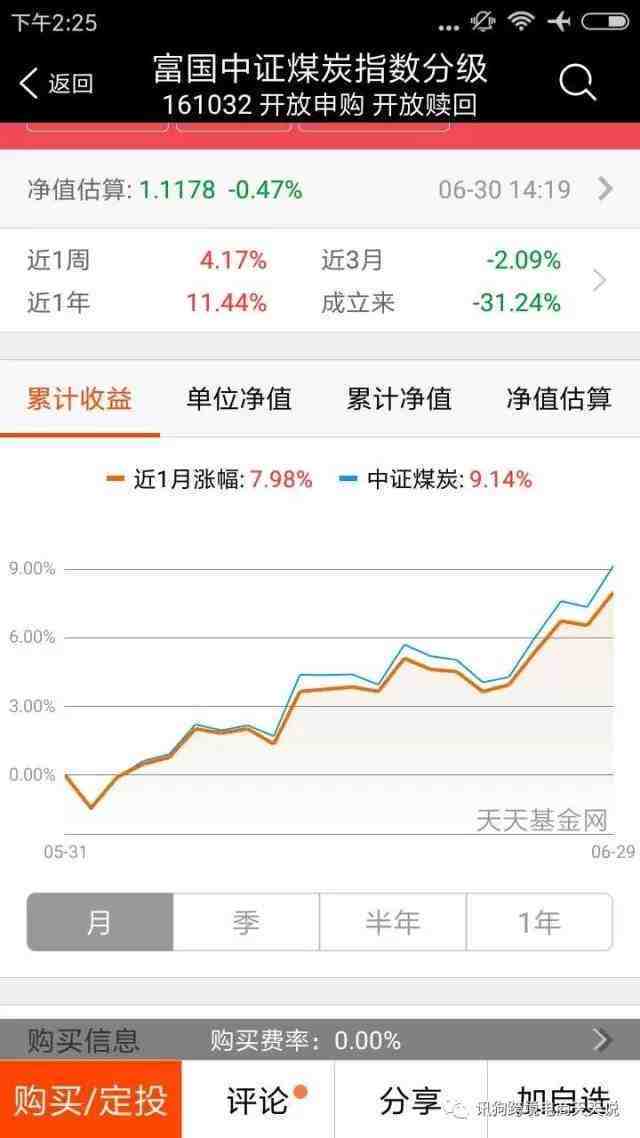Open the 净值估算 details row
Screen dimensions: 640x1138
(320, 189)
